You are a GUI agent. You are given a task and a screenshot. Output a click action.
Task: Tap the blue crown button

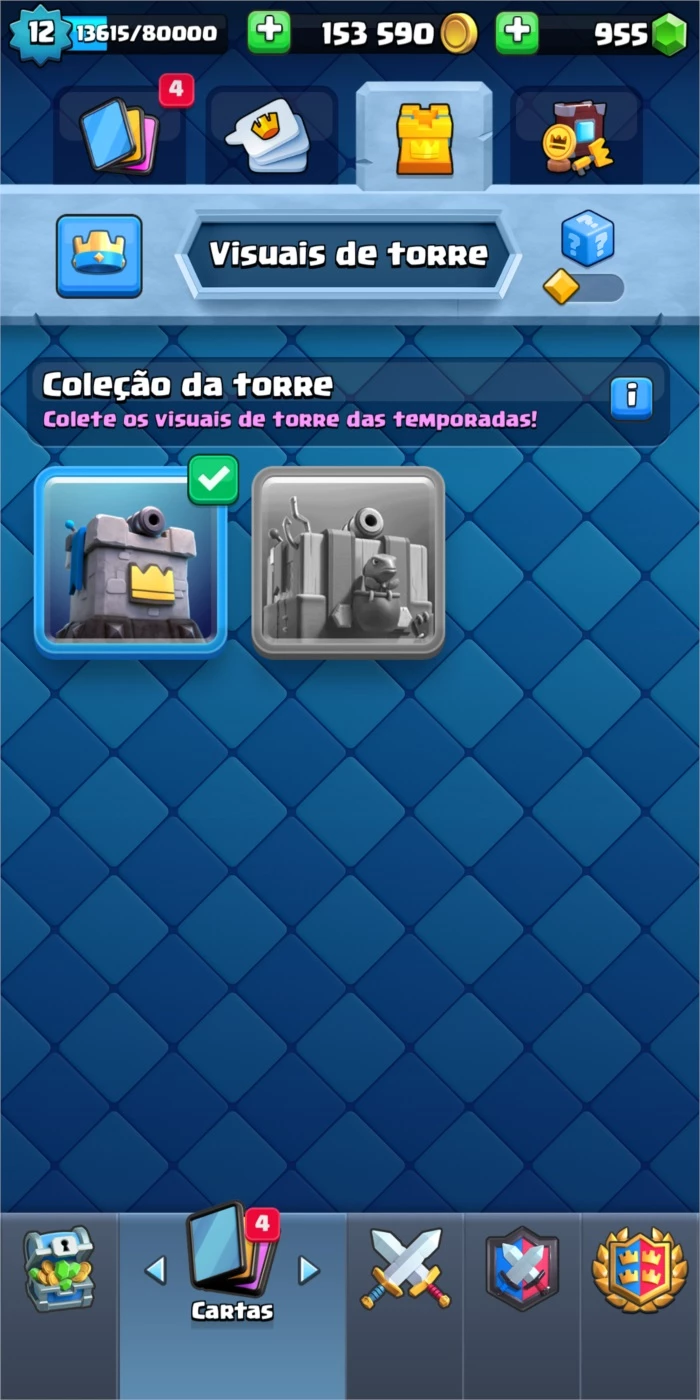pyautogui.click(x=99, y=256)
